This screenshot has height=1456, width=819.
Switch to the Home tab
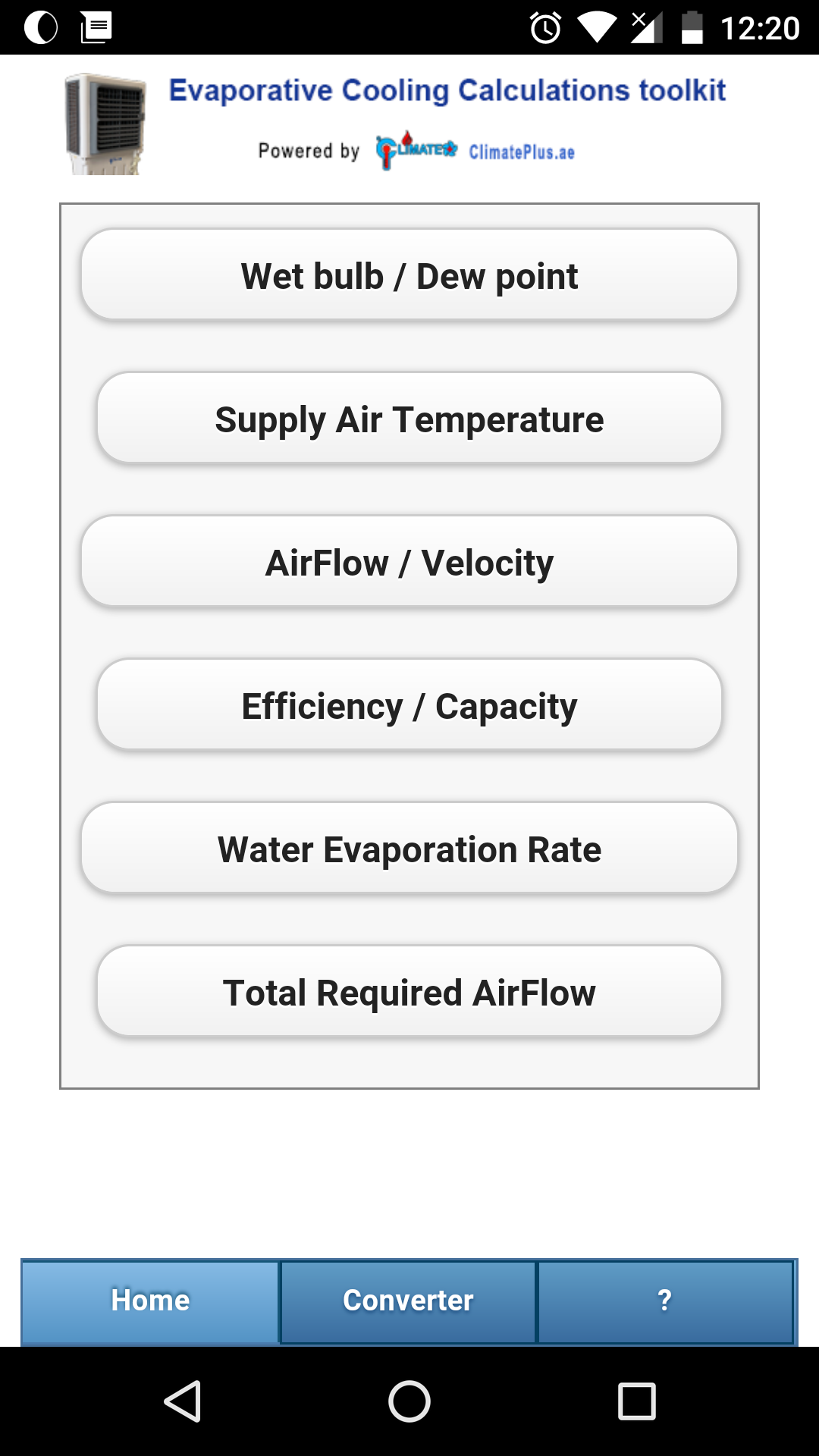click(x=150, y=1301)
